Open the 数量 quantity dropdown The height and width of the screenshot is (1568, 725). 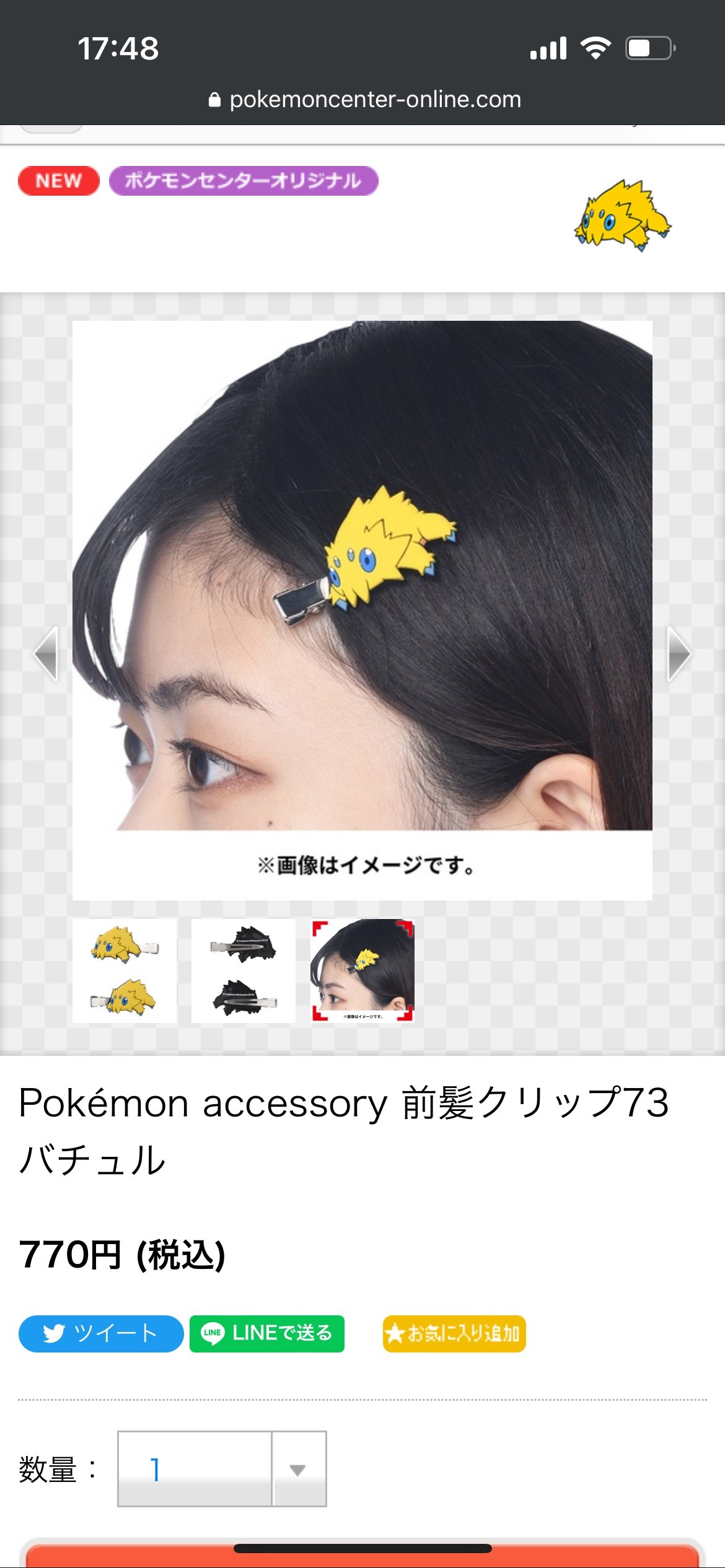[x=222, y=1469]
